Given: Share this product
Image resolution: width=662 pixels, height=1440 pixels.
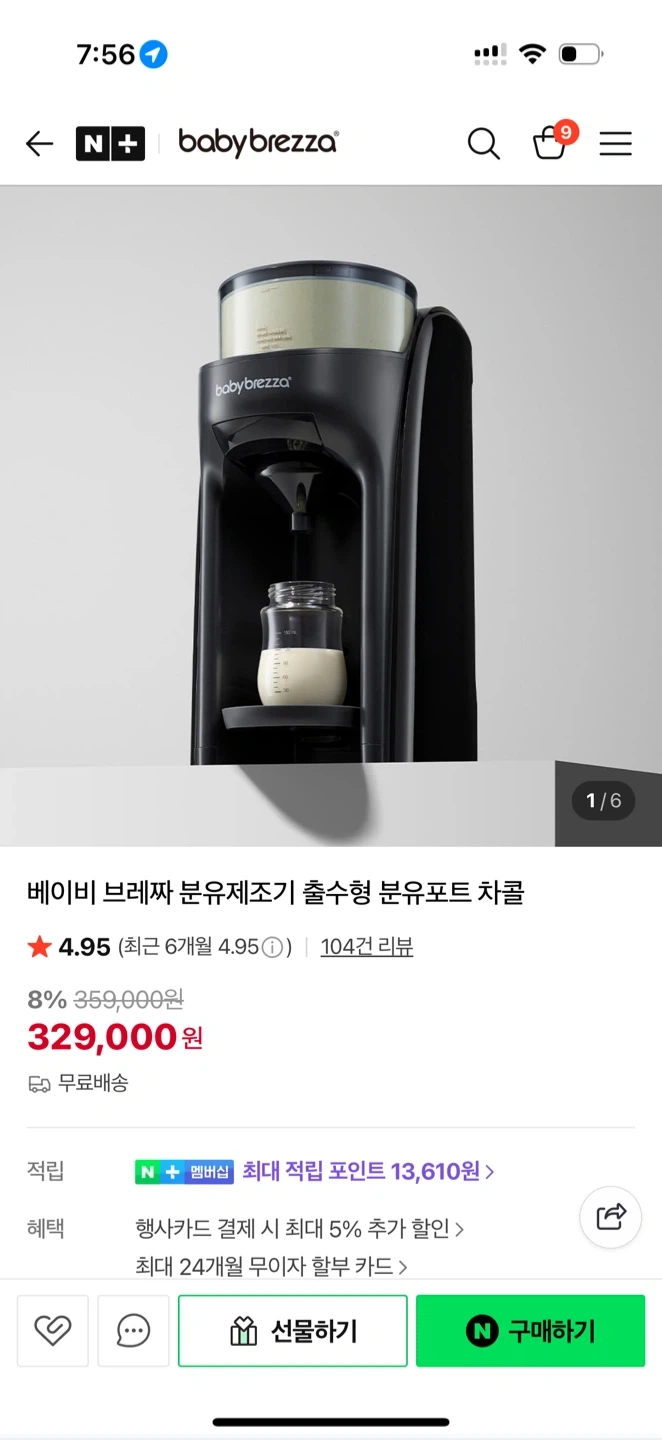Looking at the screenshot, I should point(610,1217).
